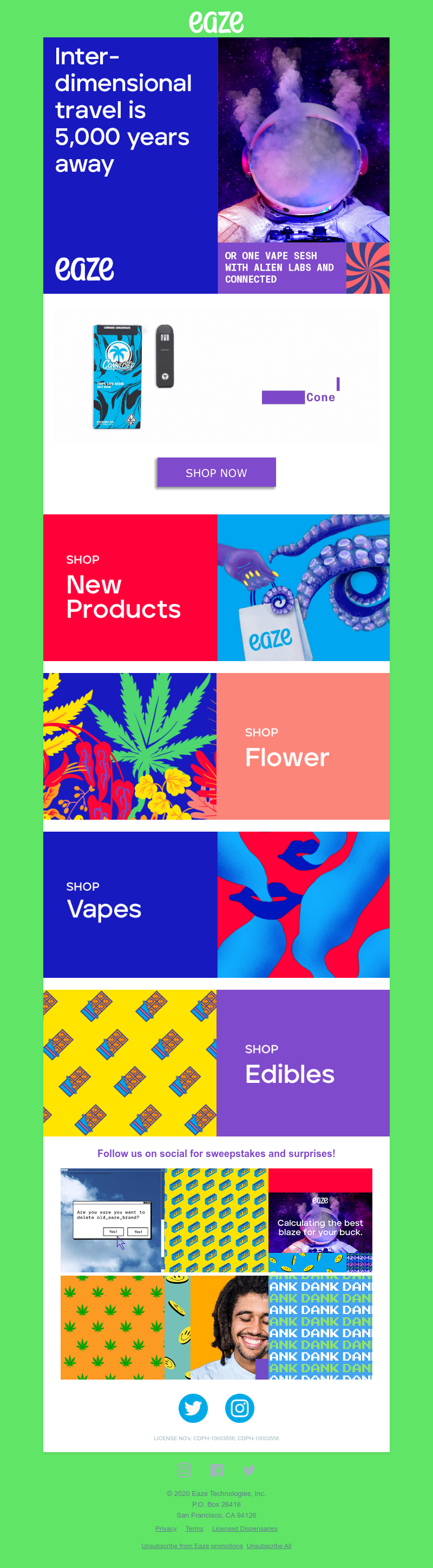Open the Shop Edibles banner
The image size is (433, 1568).
[x=216, y=1062]
